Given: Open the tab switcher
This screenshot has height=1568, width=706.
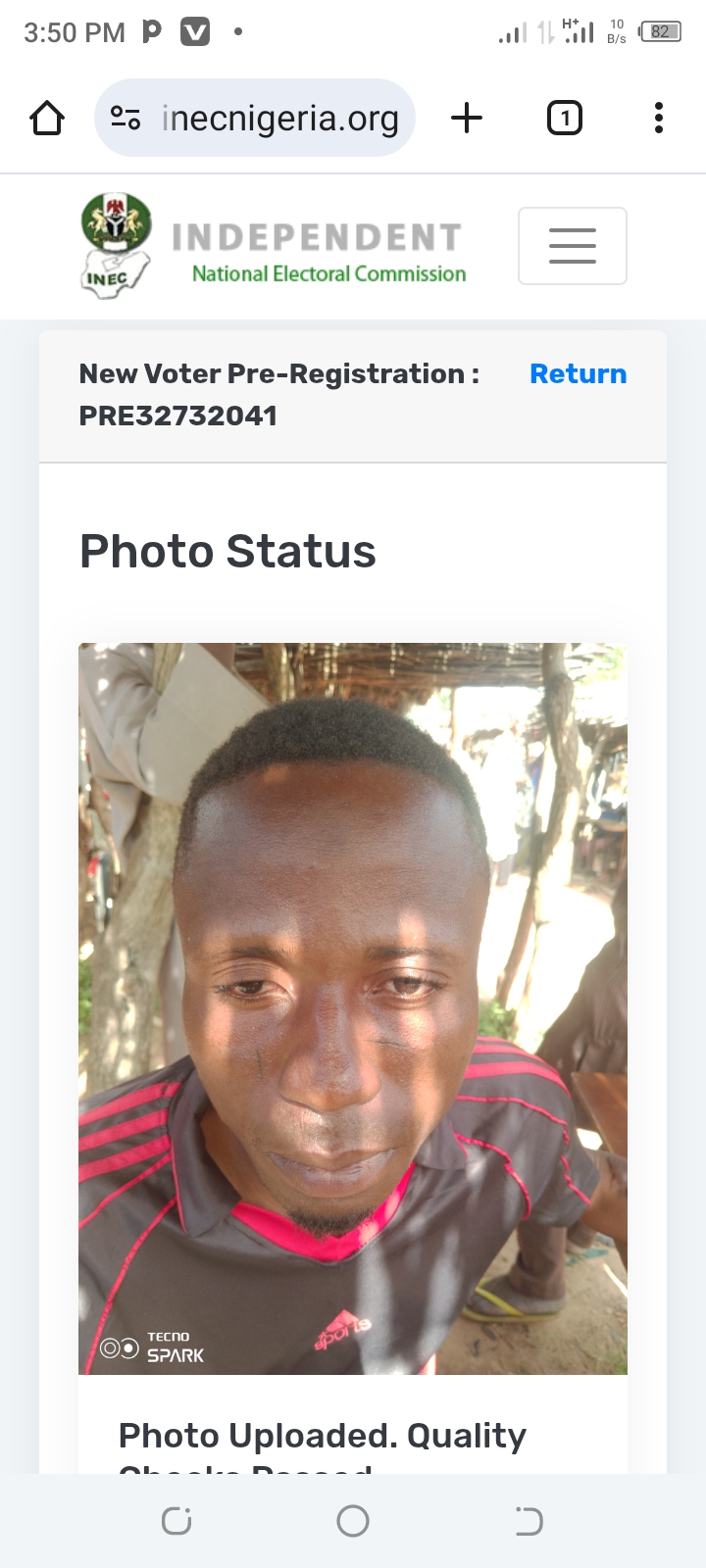Looking at the screenshot, I should coord(564,119).
